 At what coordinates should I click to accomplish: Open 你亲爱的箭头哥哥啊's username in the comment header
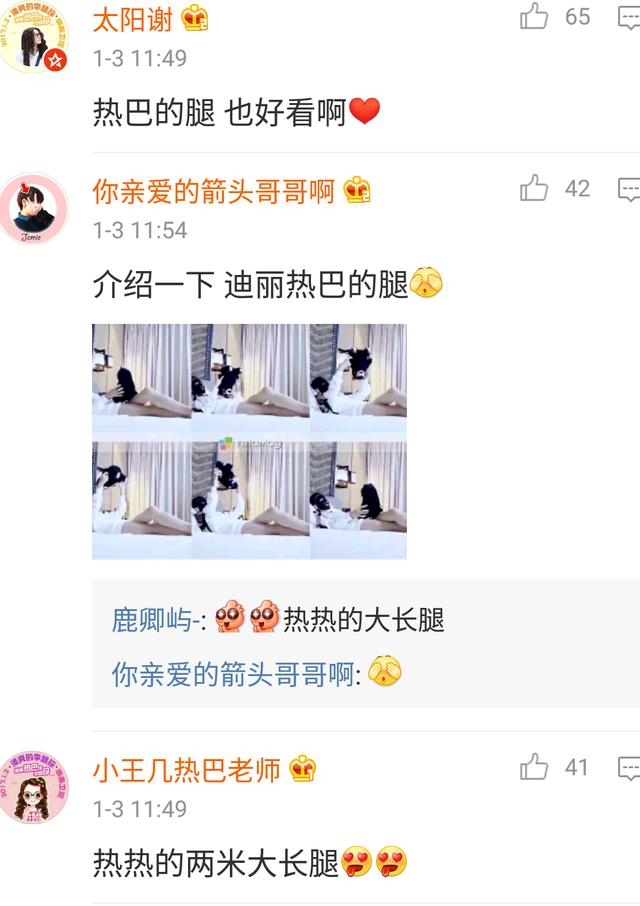coord(213,191)
